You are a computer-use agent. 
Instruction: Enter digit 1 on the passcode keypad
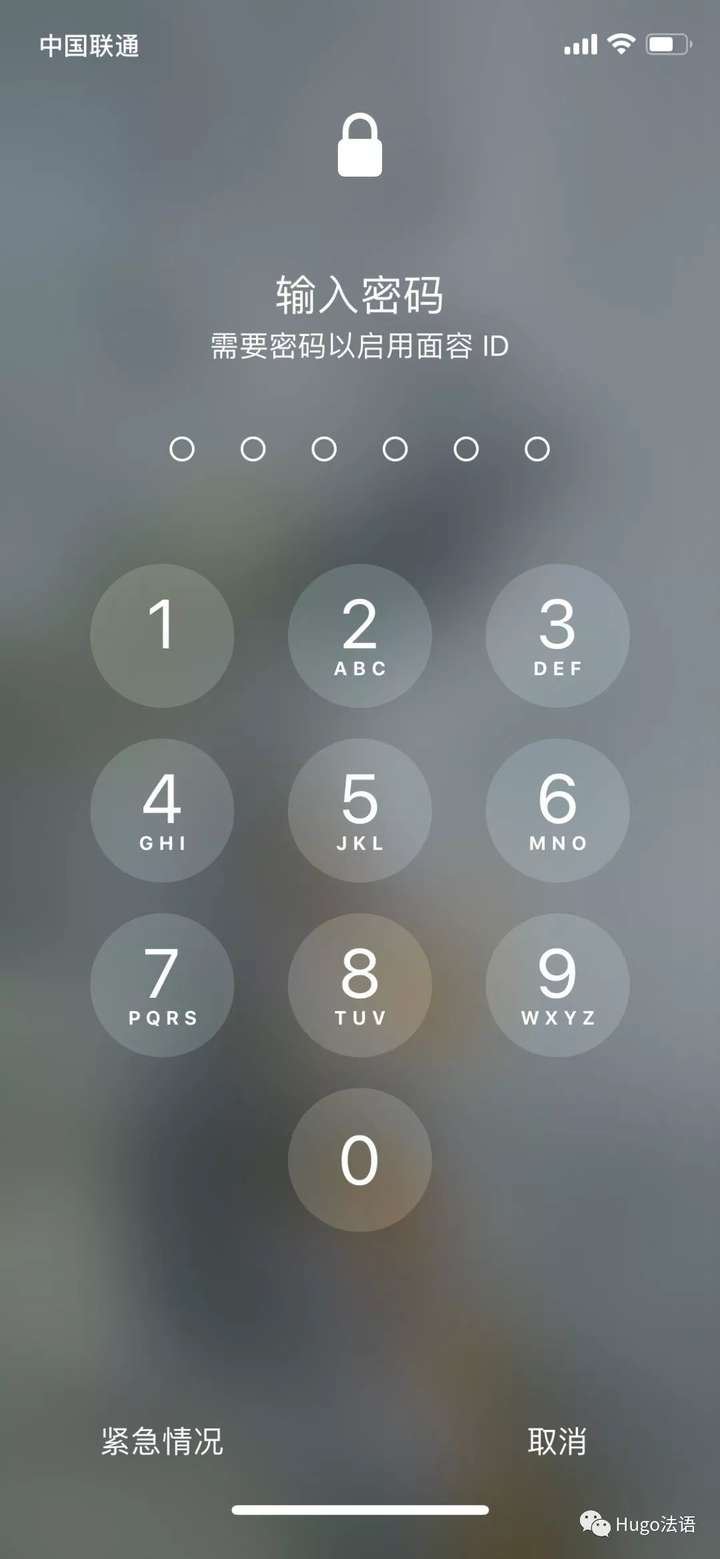coord(162,636)
